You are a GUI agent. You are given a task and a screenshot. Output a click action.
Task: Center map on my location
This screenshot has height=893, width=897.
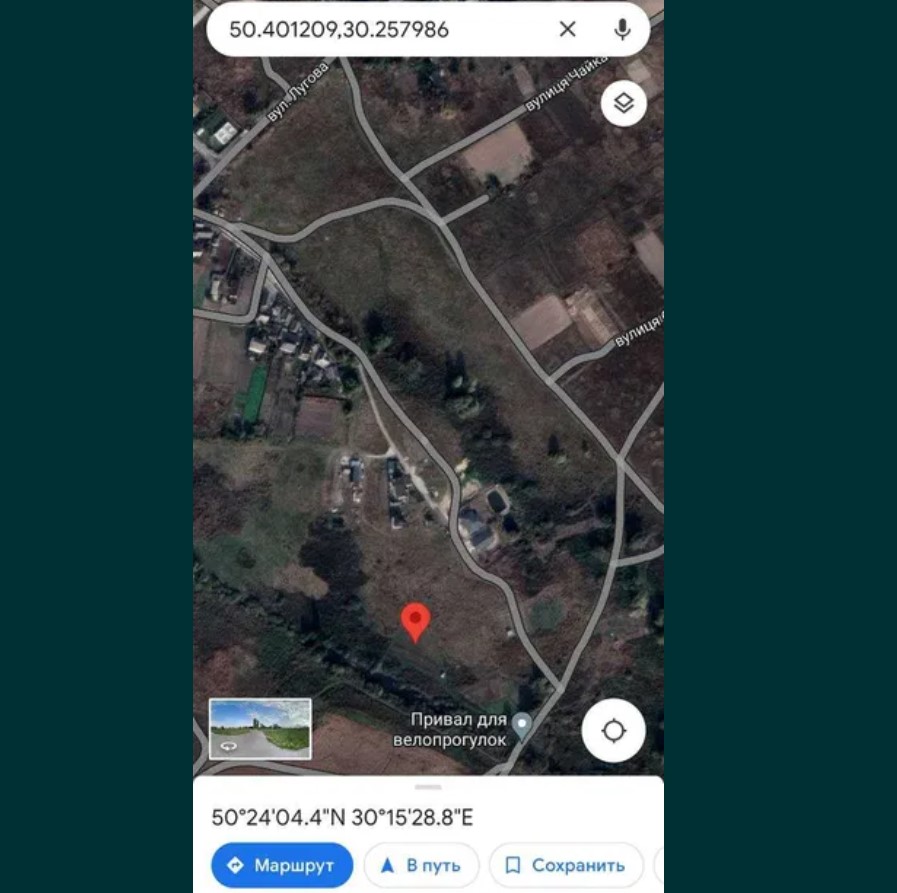pos(614,731)
